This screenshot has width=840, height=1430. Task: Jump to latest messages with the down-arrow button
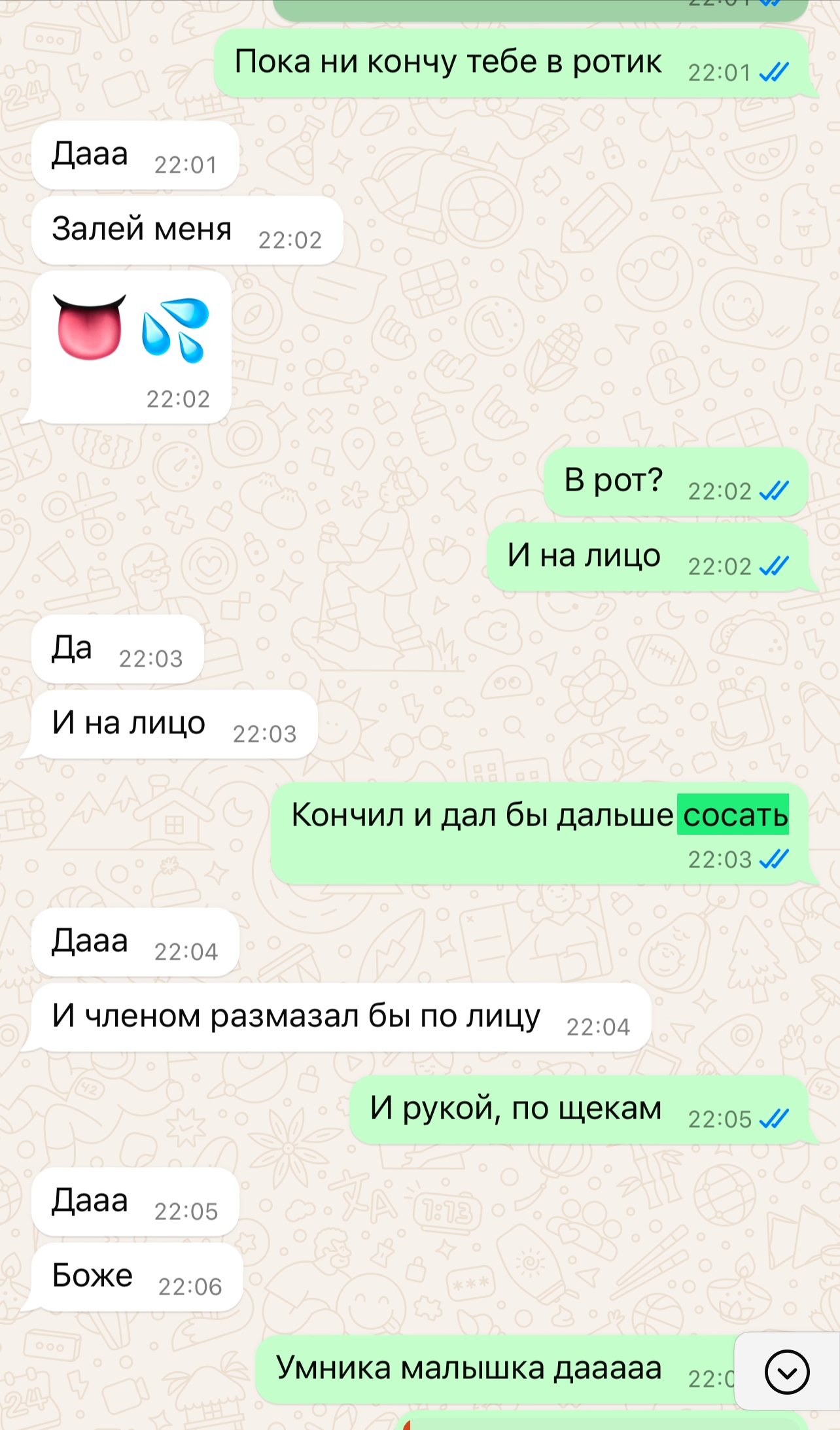click(x=787, y=1372)
